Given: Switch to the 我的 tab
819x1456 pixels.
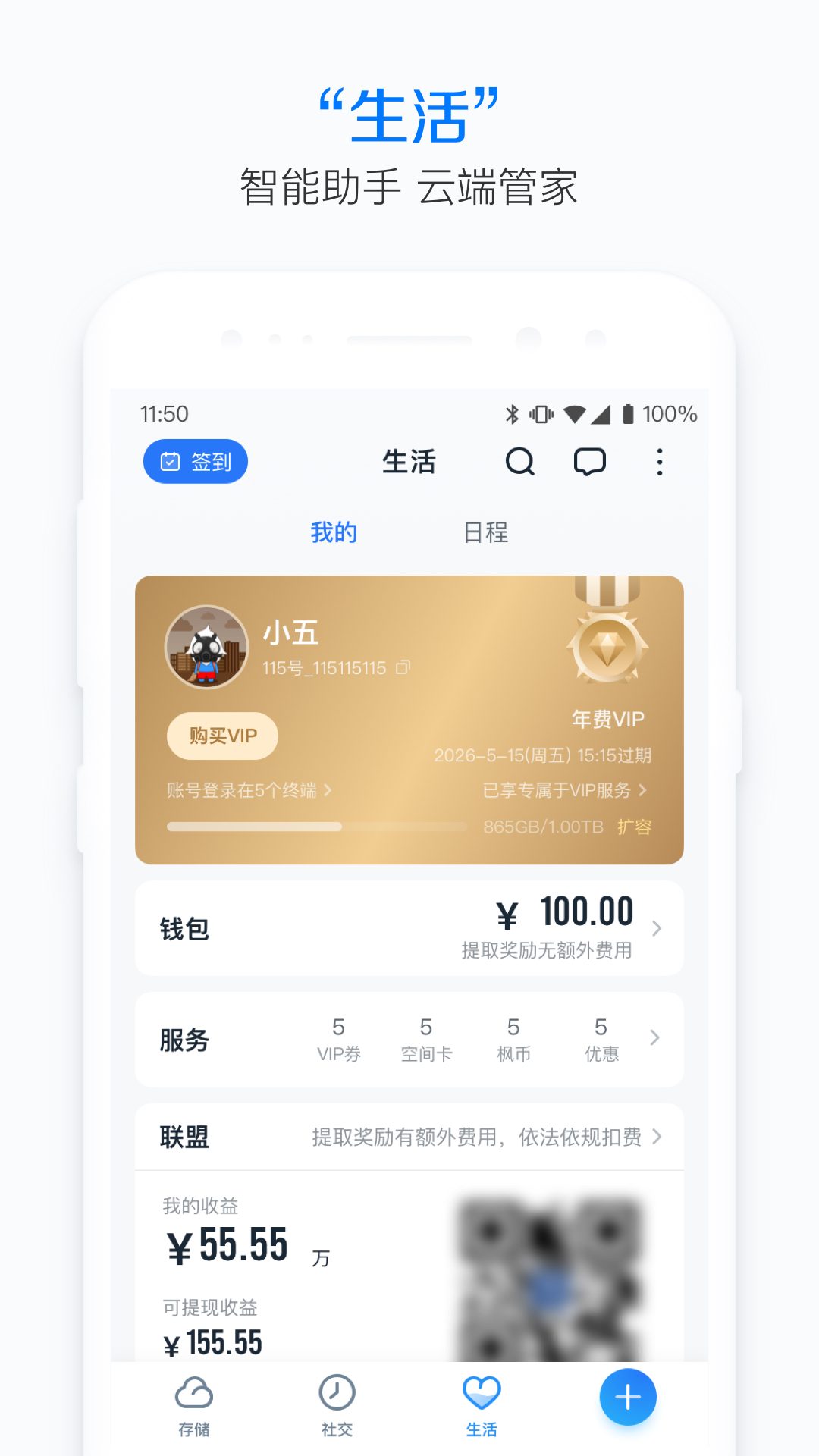Looking at the screenshot, I should (334, 532).
